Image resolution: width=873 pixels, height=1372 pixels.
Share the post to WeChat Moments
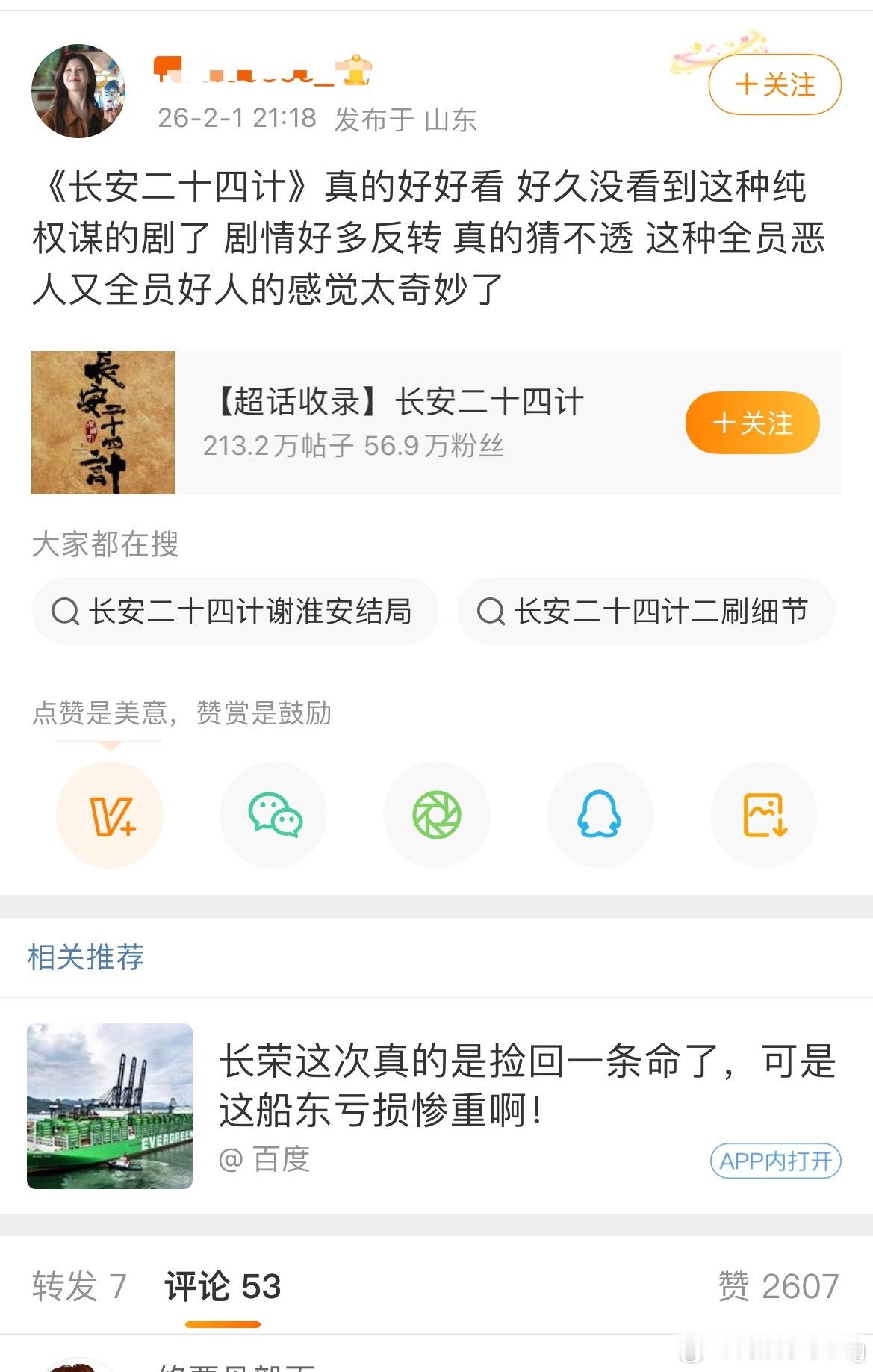pos(436,815)
